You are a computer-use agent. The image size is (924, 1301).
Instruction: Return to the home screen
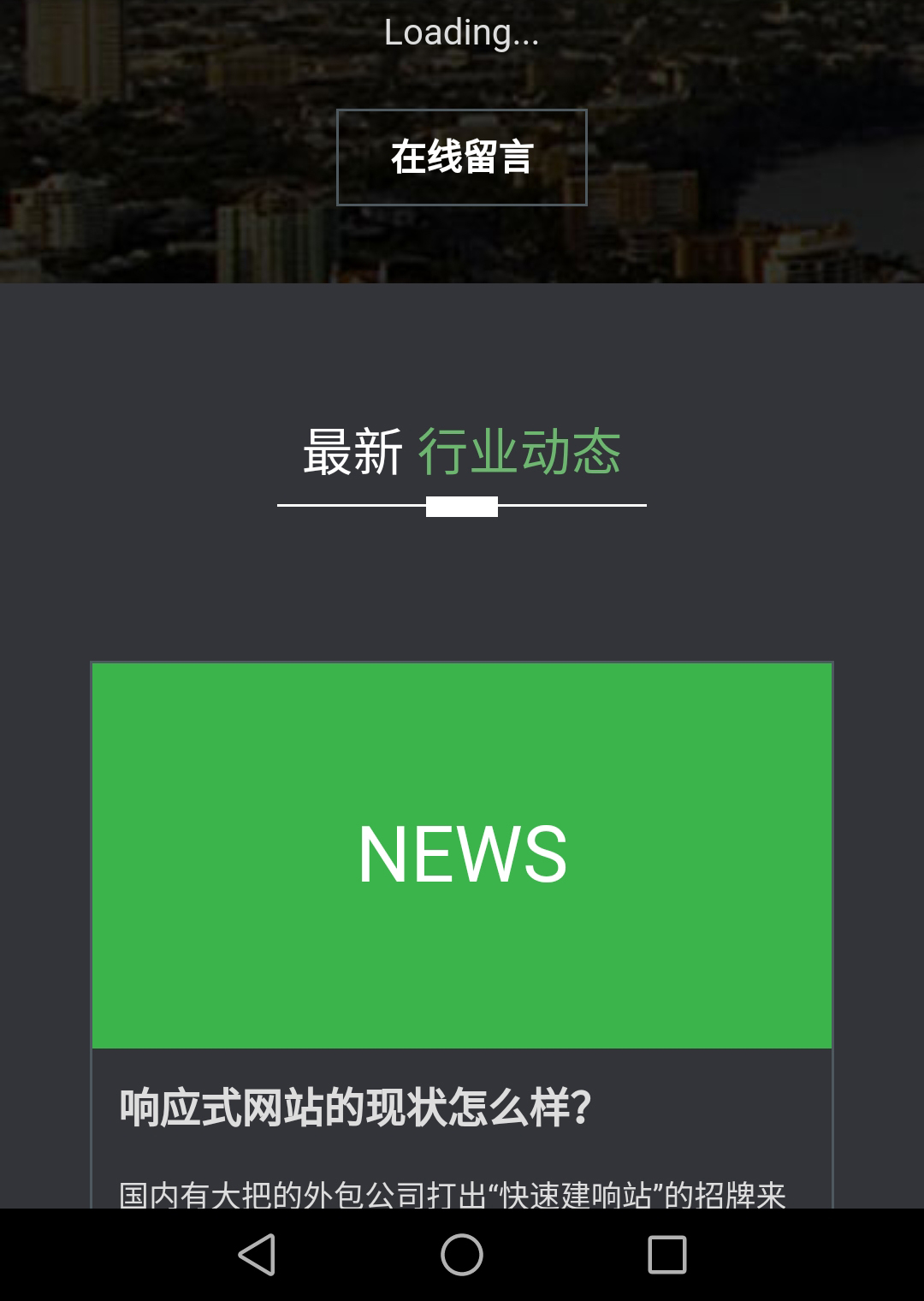click(x=462, y=1255)
